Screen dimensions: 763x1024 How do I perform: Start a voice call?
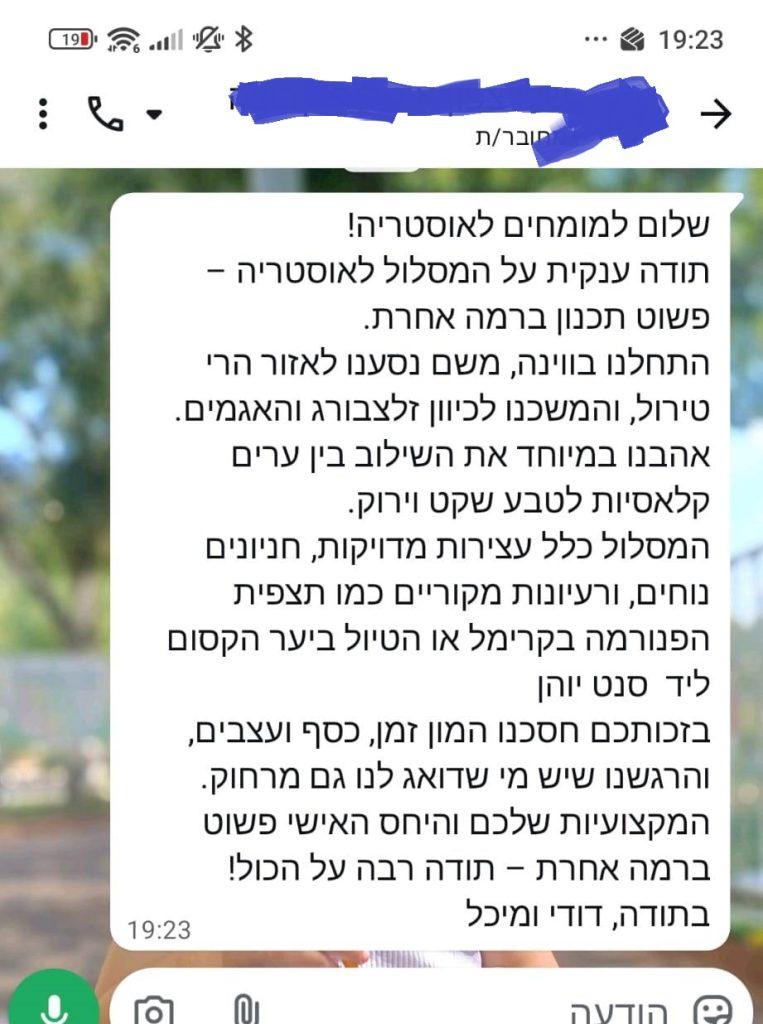click(x=105, y=114)
